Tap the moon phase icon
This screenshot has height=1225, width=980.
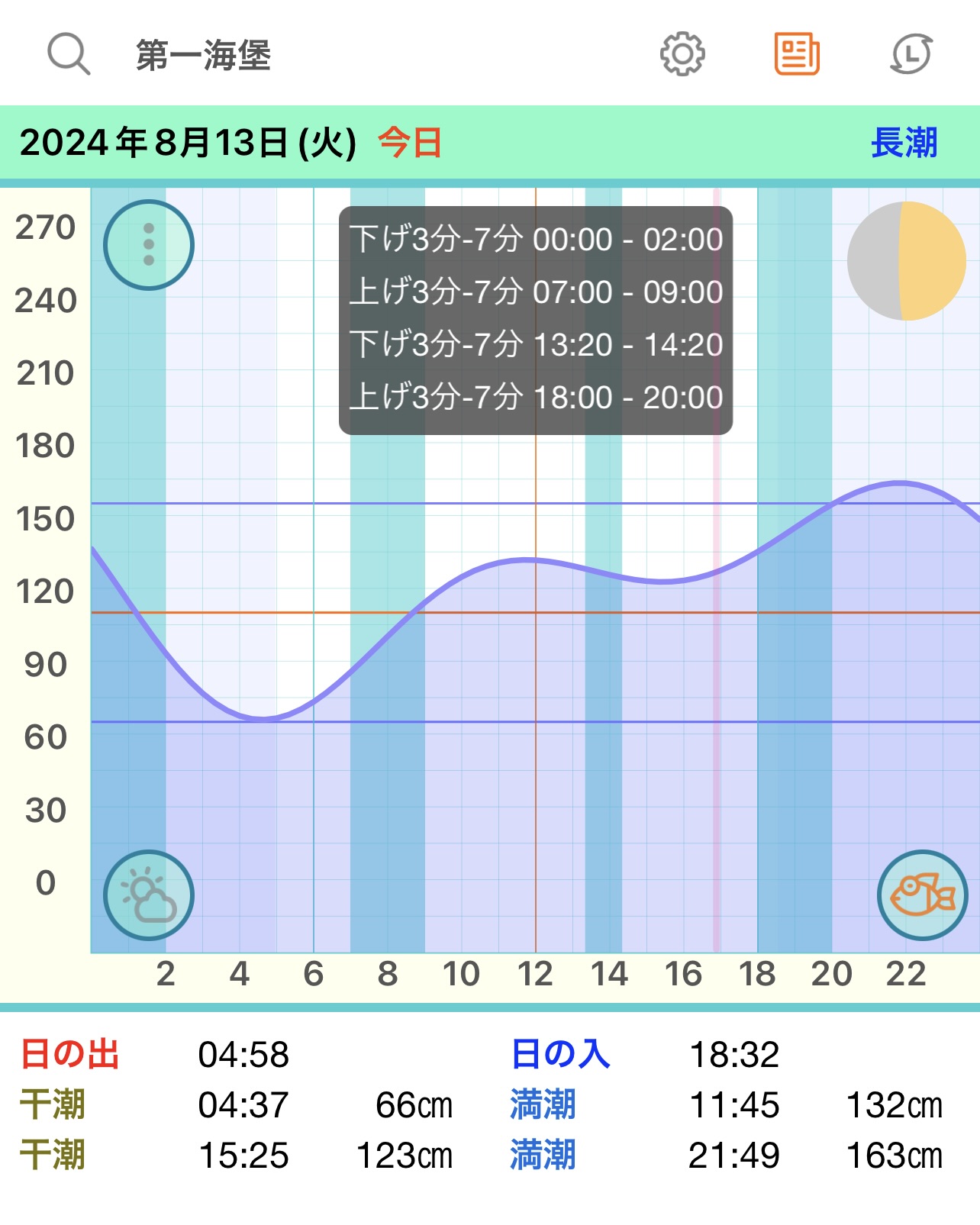tap(906, 261)
